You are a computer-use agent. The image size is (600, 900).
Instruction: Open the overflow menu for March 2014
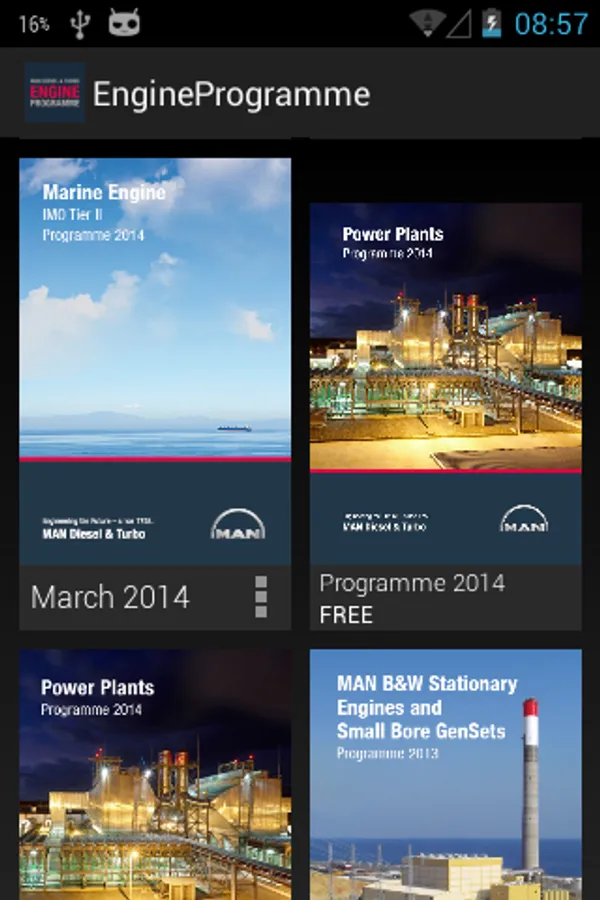pos(261,597)
